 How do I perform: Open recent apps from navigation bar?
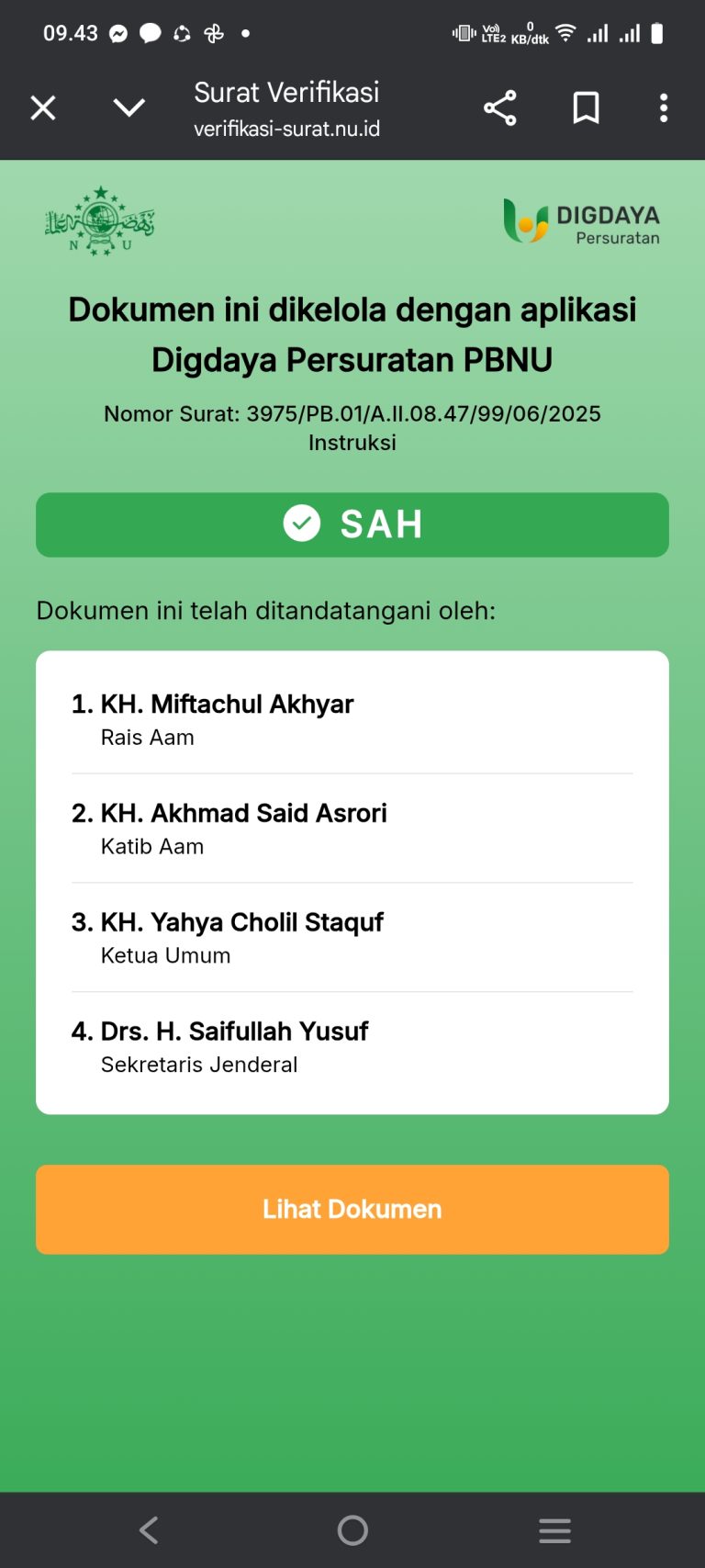(554, 1530)
